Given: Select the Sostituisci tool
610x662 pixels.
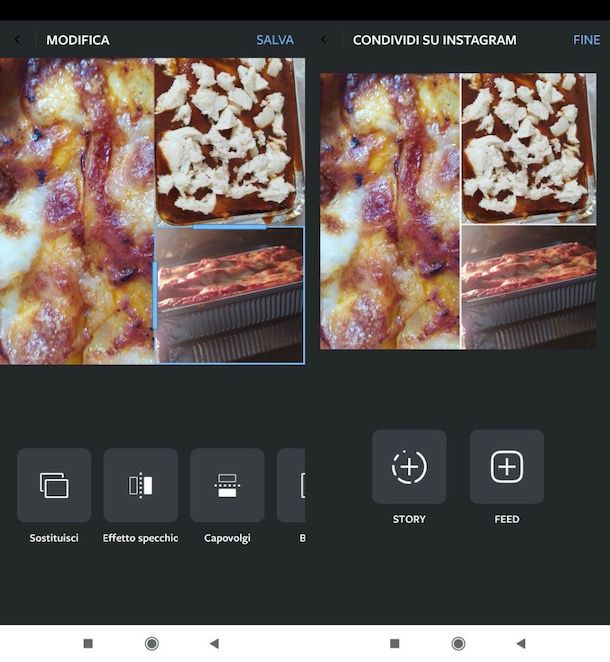Looking at the screenshot, I should [x=54, y=485].
